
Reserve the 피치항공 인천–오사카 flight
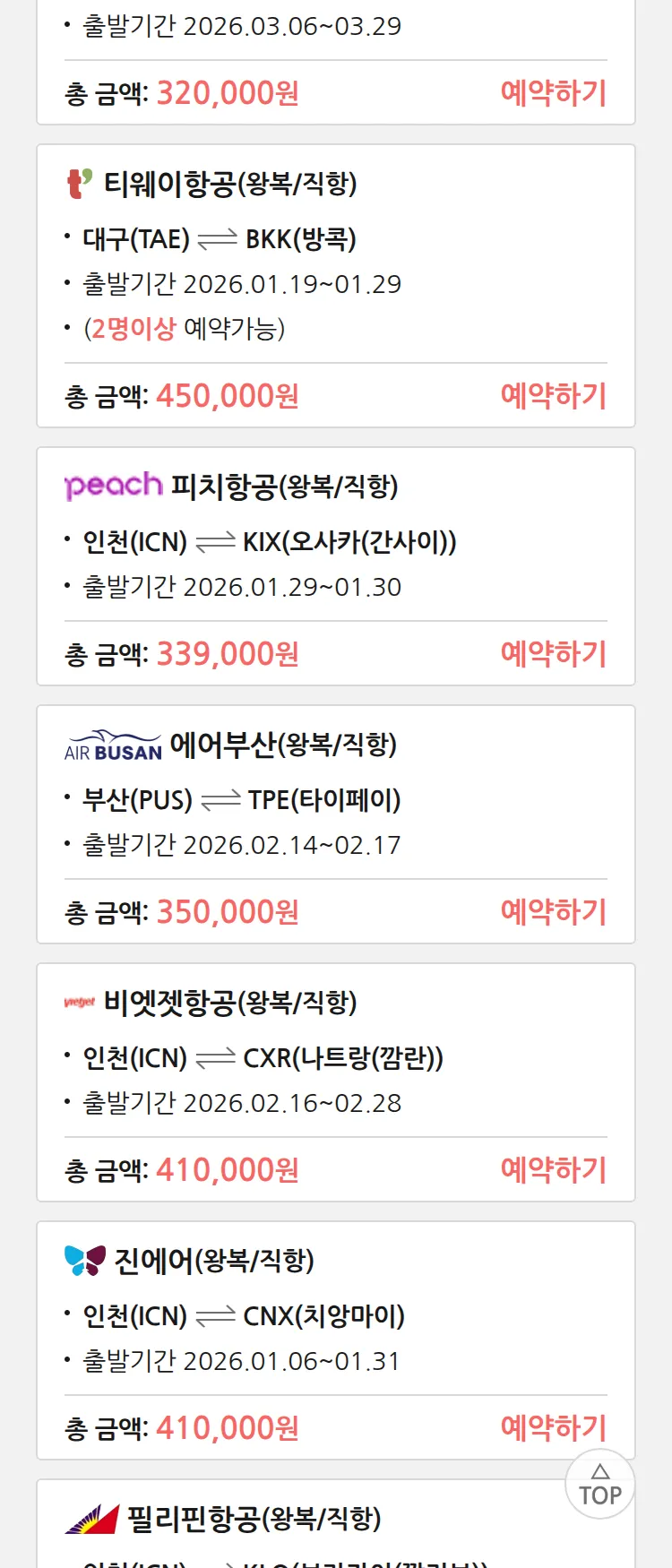[553, 654]
